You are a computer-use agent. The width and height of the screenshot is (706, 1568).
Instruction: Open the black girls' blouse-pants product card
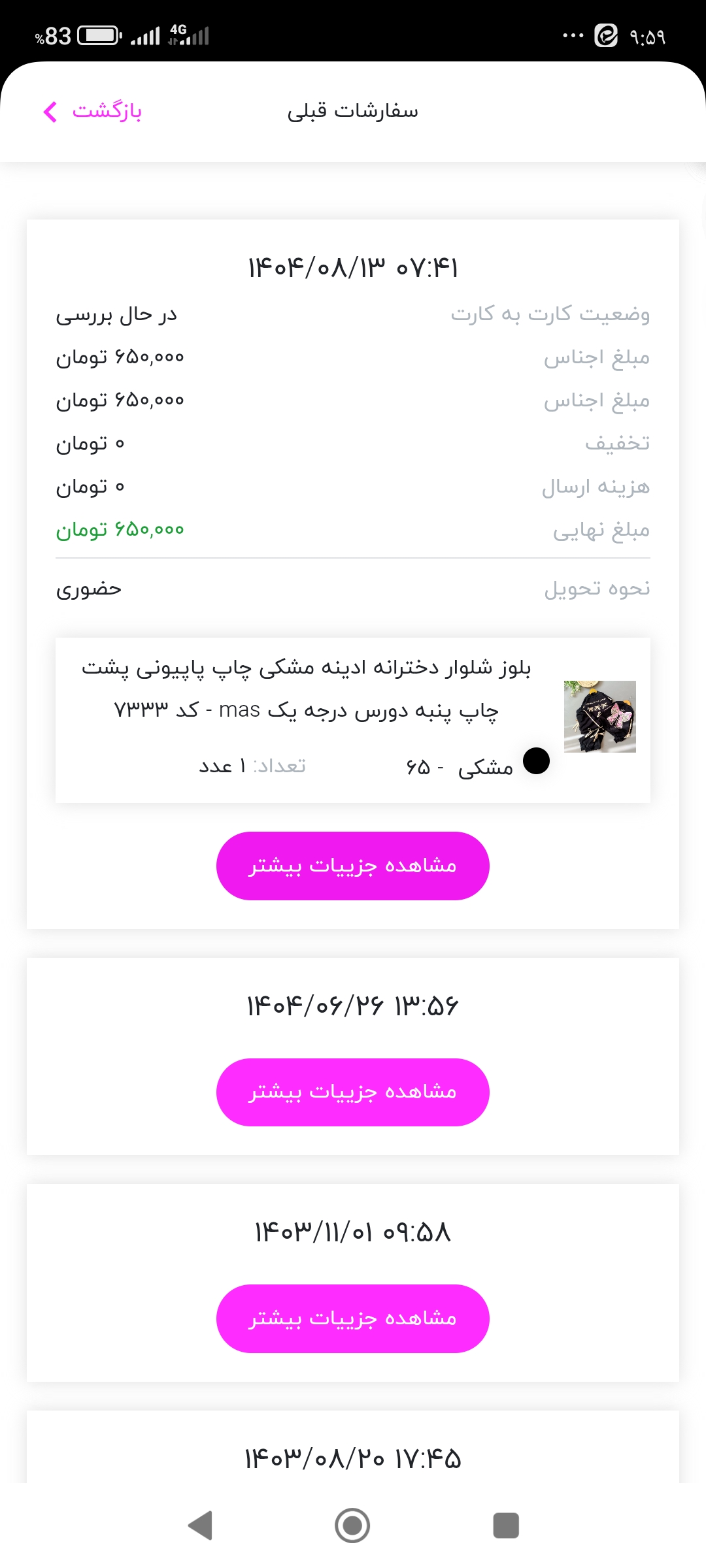click(352, 719)
